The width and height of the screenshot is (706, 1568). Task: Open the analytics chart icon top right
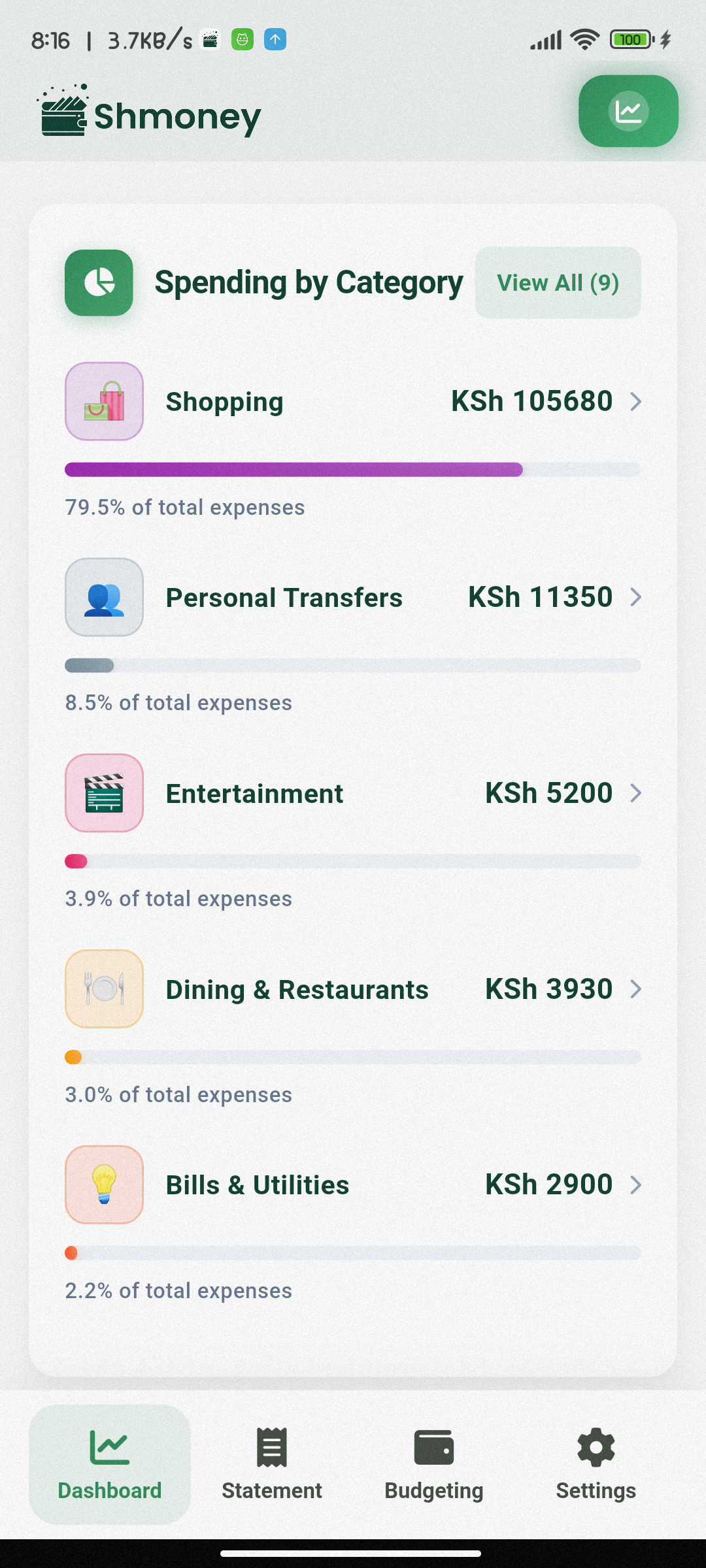627,110
